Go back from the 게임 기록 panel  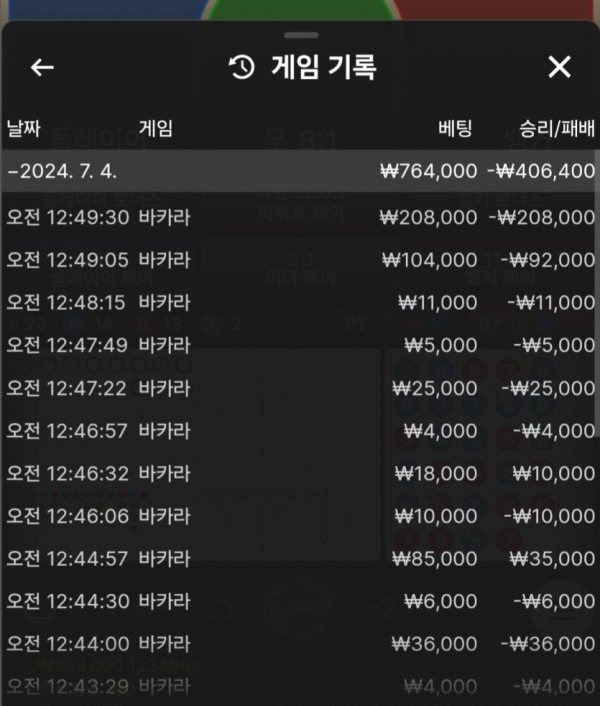pos(42,68)
